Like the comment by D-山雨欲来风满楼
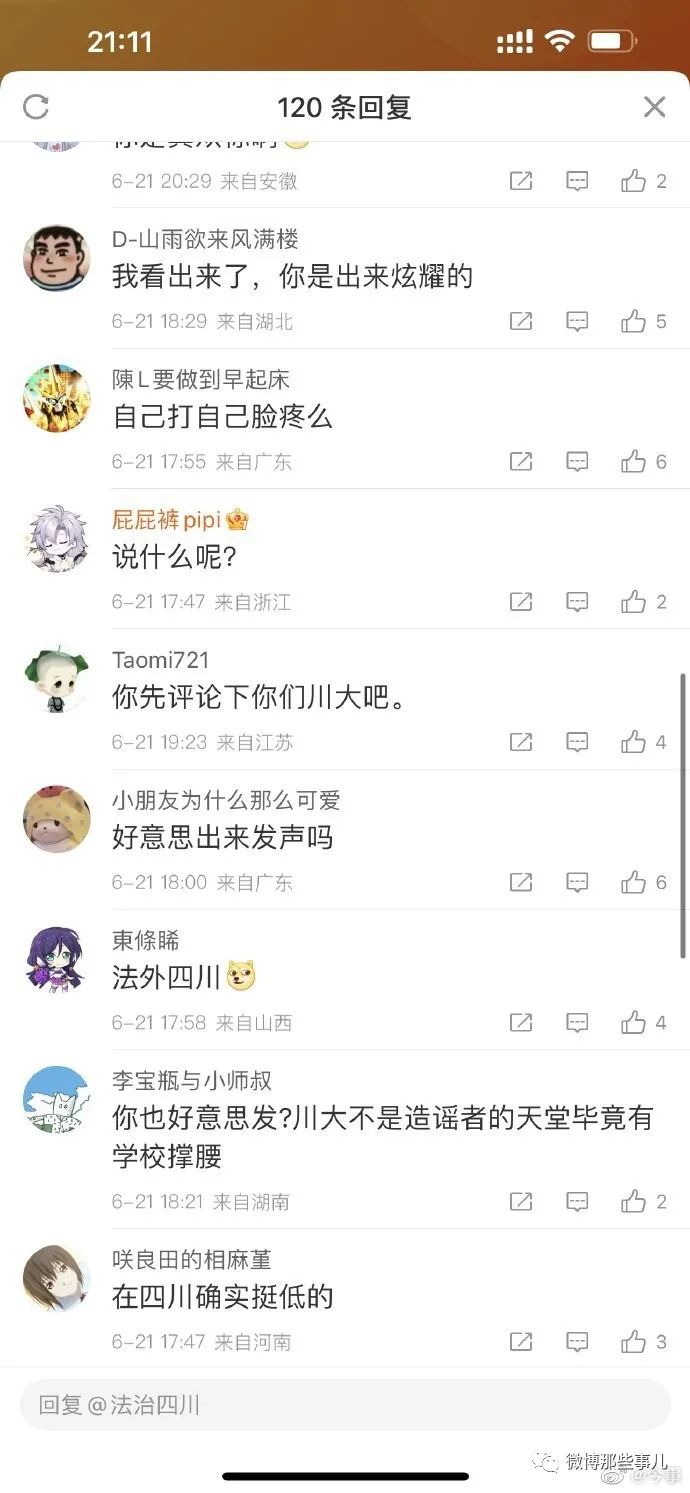Viewport: 690px width, 1493px height. pos(633,321)
